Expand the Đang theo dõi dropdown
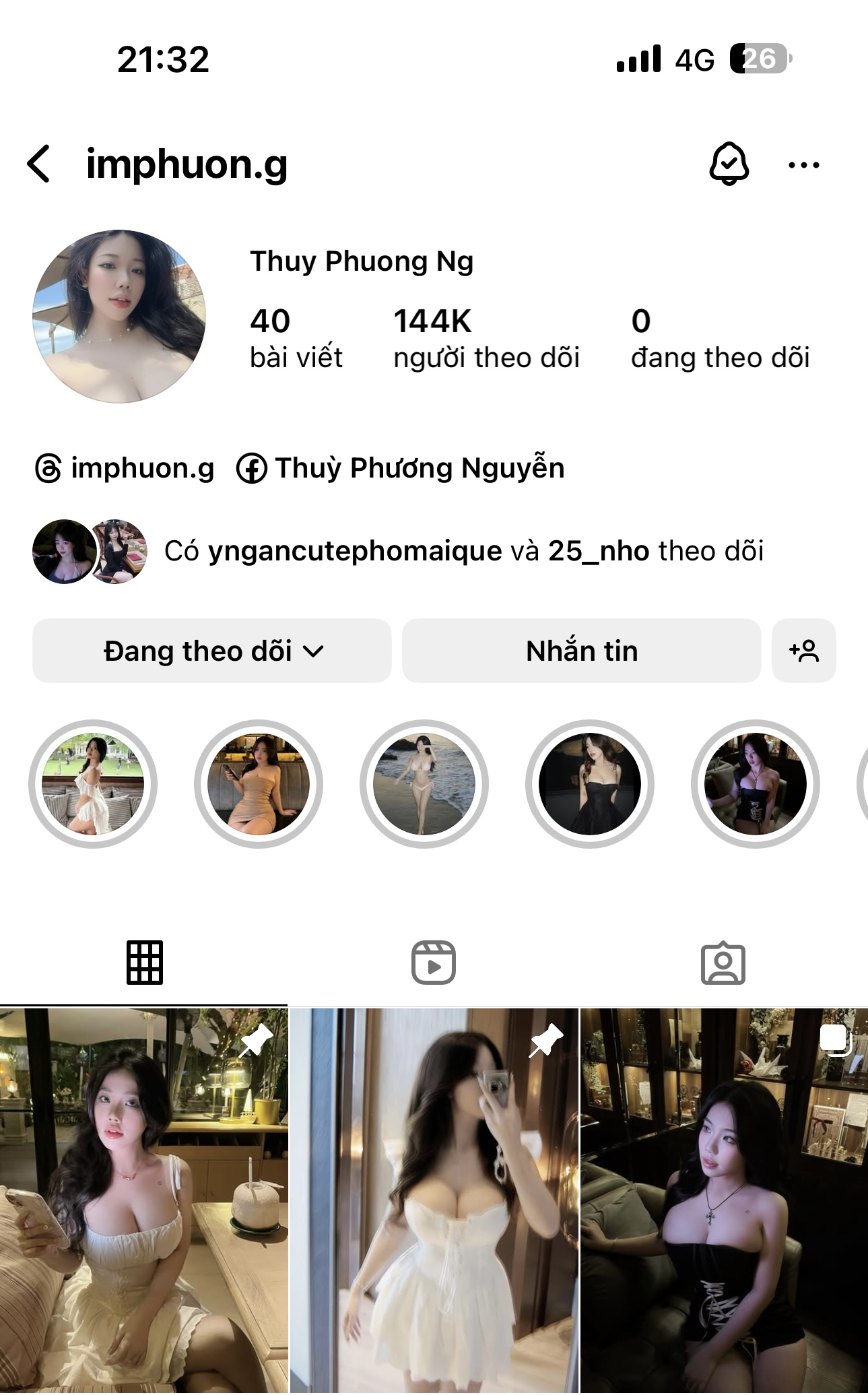Image resolution: width=868 pixels, height=1395 pixels. point(212,651)
